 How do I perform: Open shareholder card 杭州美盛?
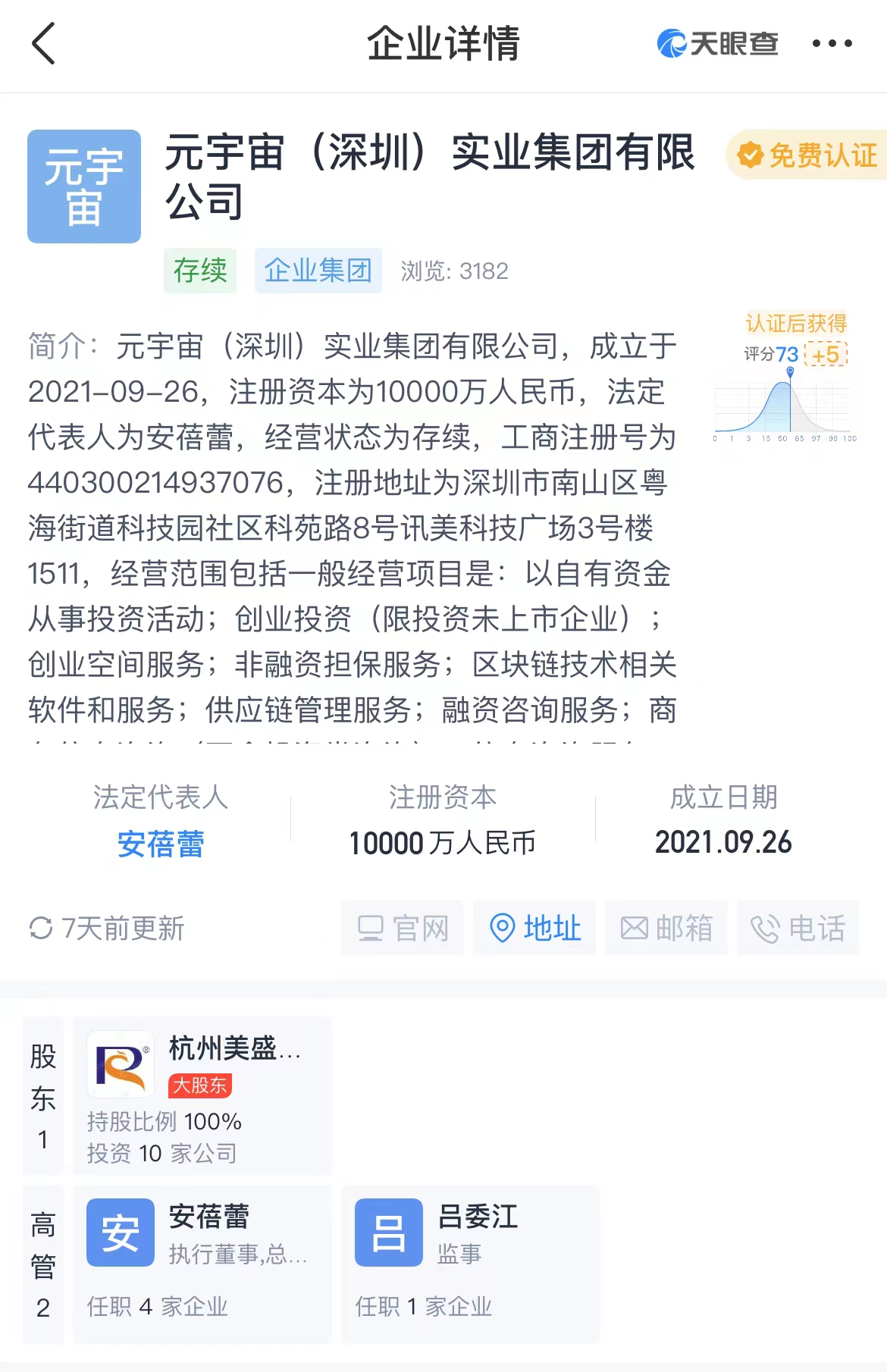click(x=202, y=1095)
